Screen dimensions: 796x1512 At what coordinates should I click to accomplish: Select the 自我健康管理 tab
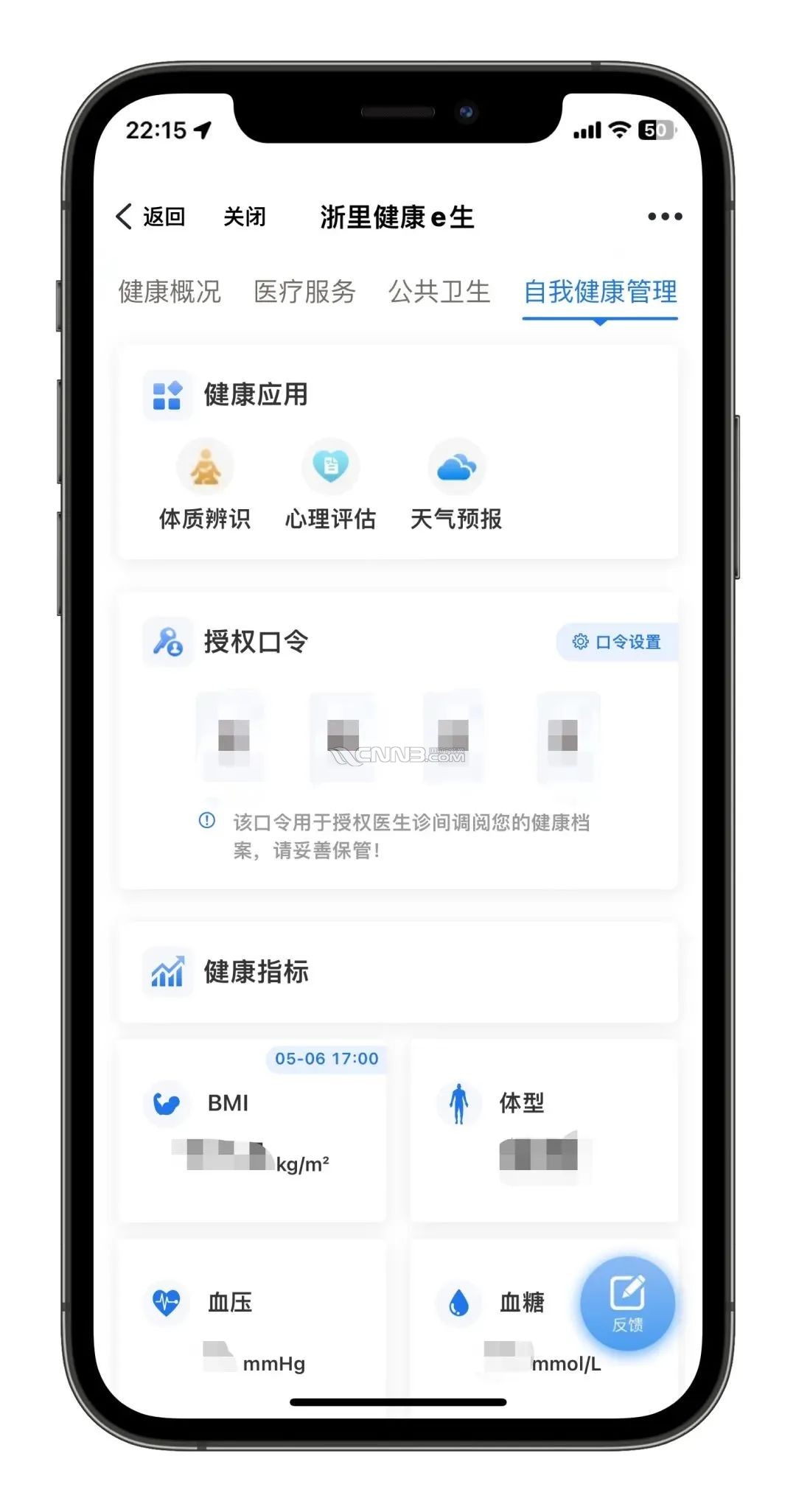coord(600,292)
